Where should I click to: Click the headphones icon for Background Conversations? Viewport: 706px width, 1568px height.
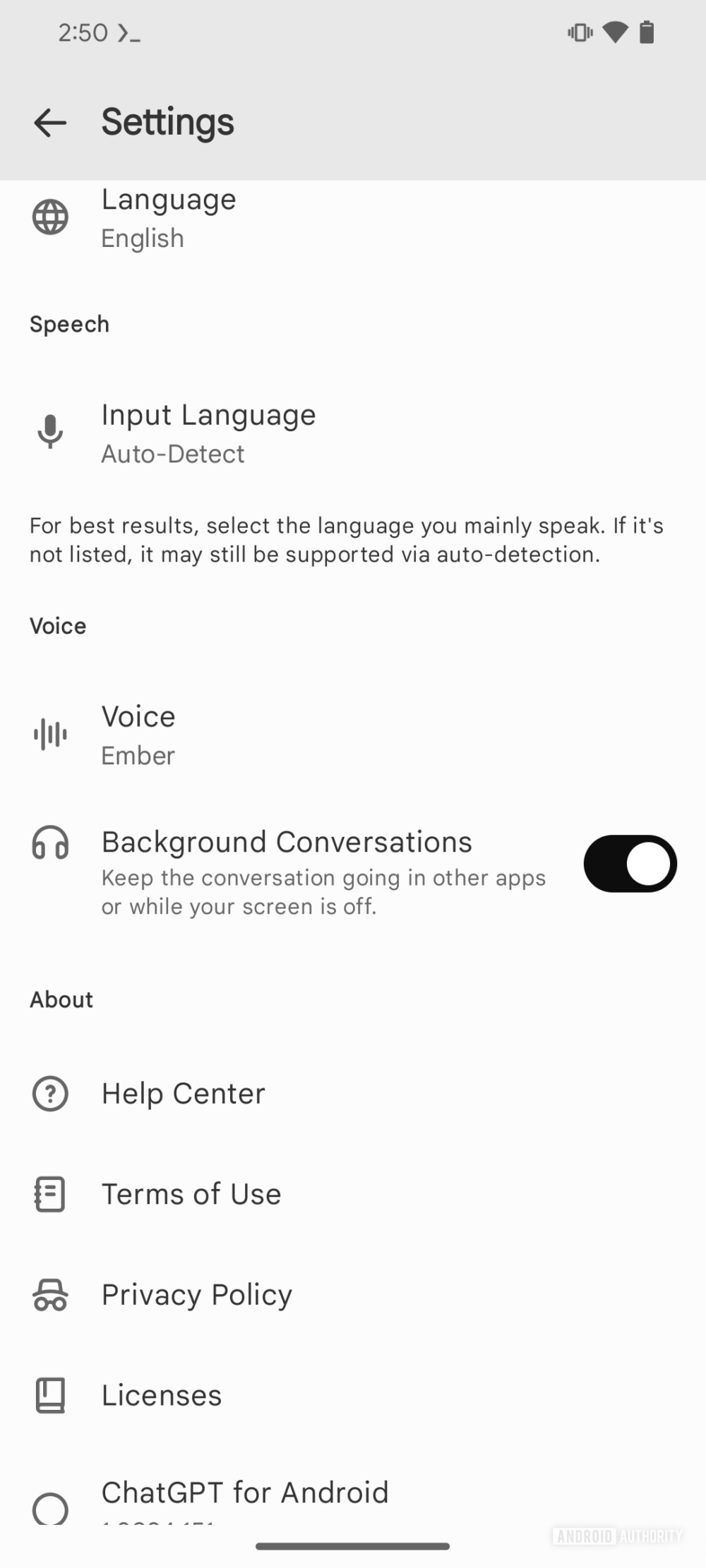pyautogui.click(x=49, y=843)
